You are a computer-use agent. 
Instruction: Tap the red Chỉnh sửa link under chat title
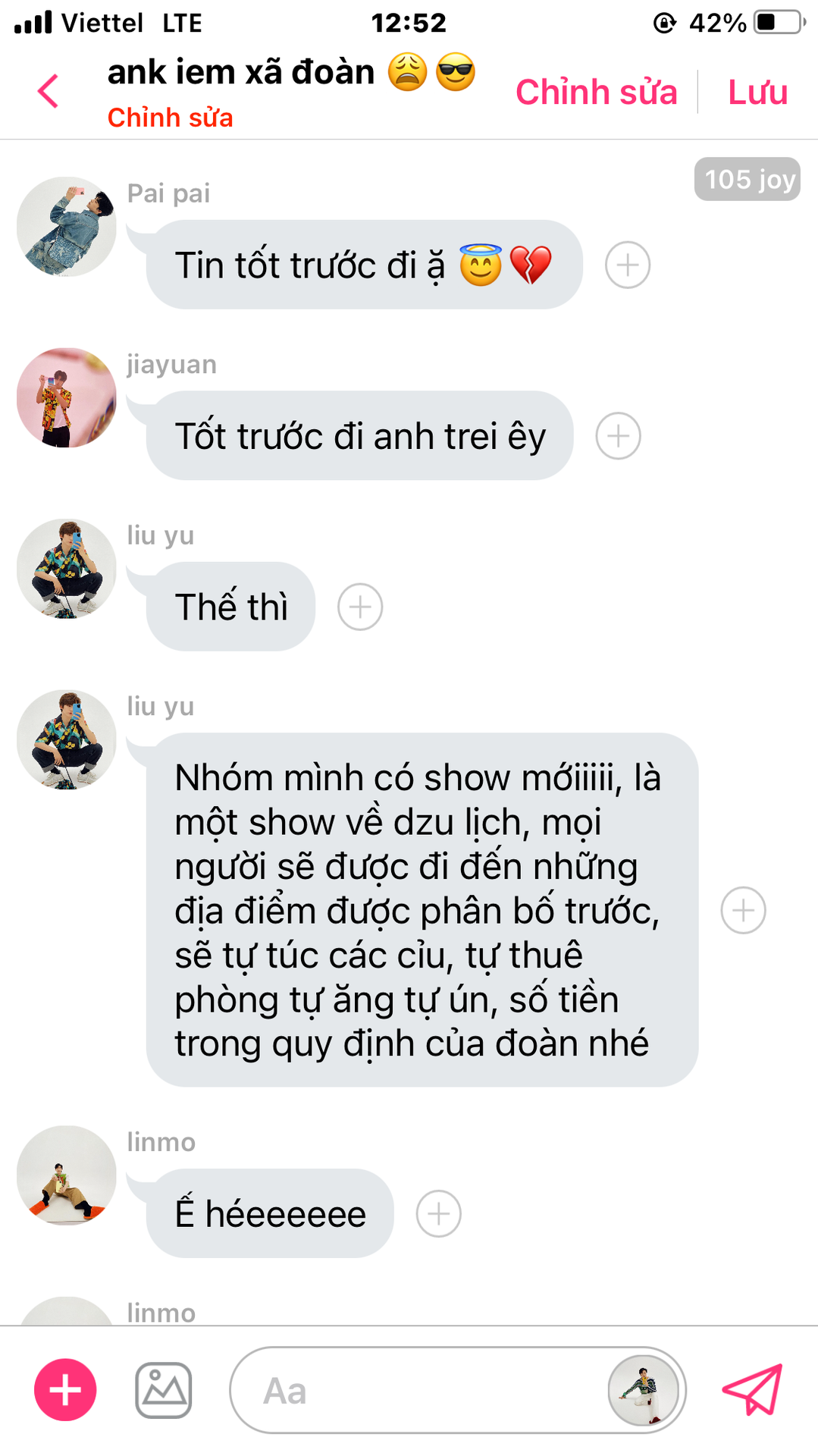click(170, 118)
